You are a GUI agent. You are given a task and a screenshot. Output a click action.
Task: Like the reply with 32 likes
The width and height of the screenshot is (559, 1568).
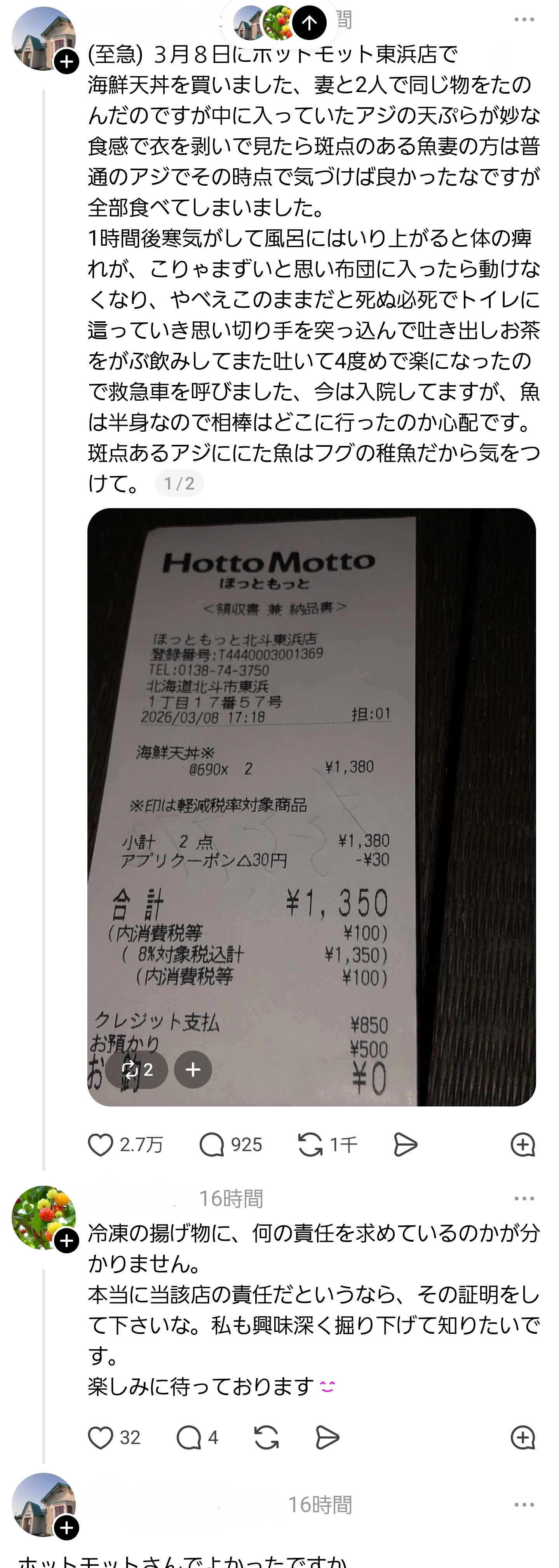coord(101,1438)
